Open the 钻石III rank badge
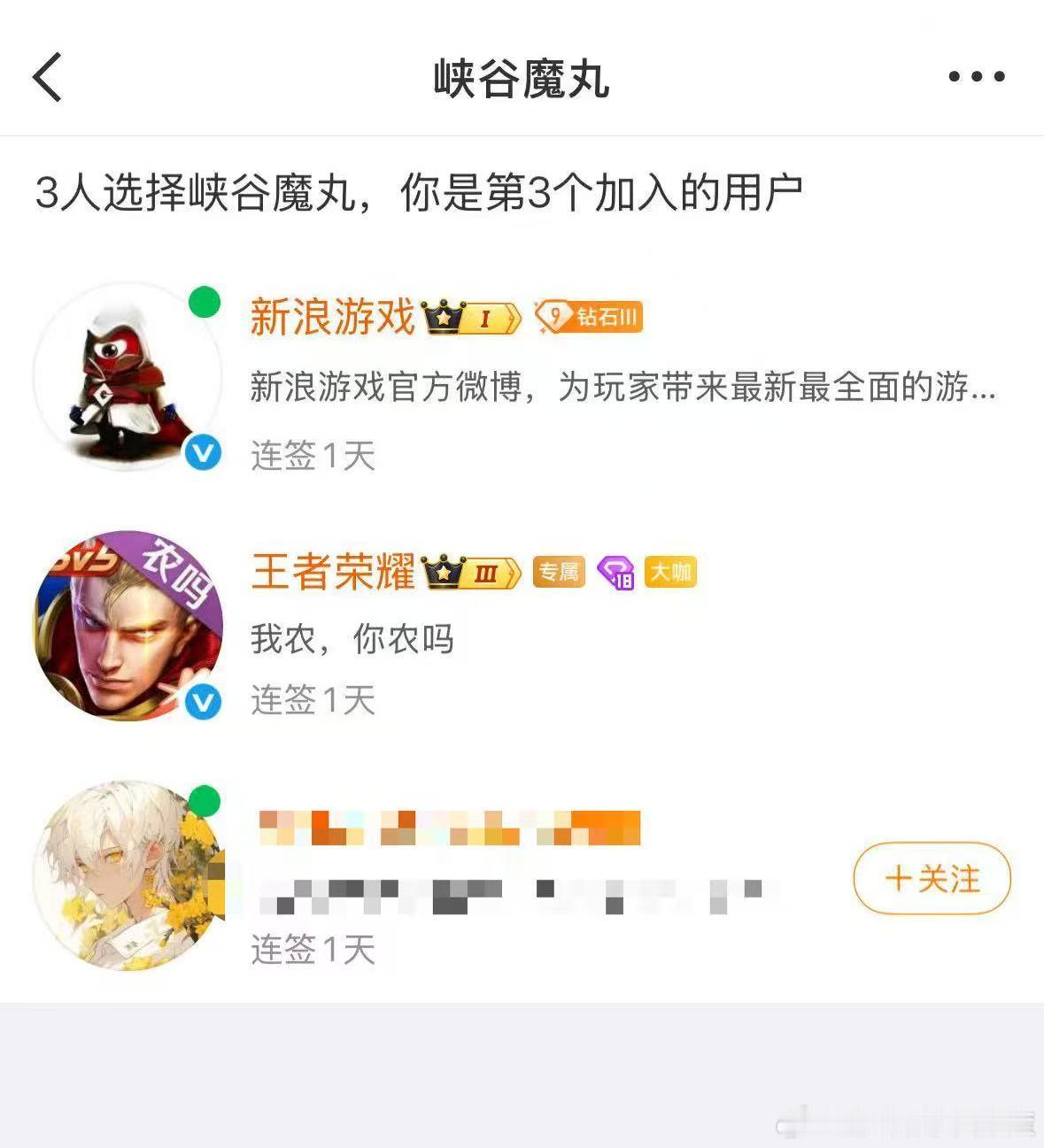Screen dimensions: 1044x1148 coord(591,316)
